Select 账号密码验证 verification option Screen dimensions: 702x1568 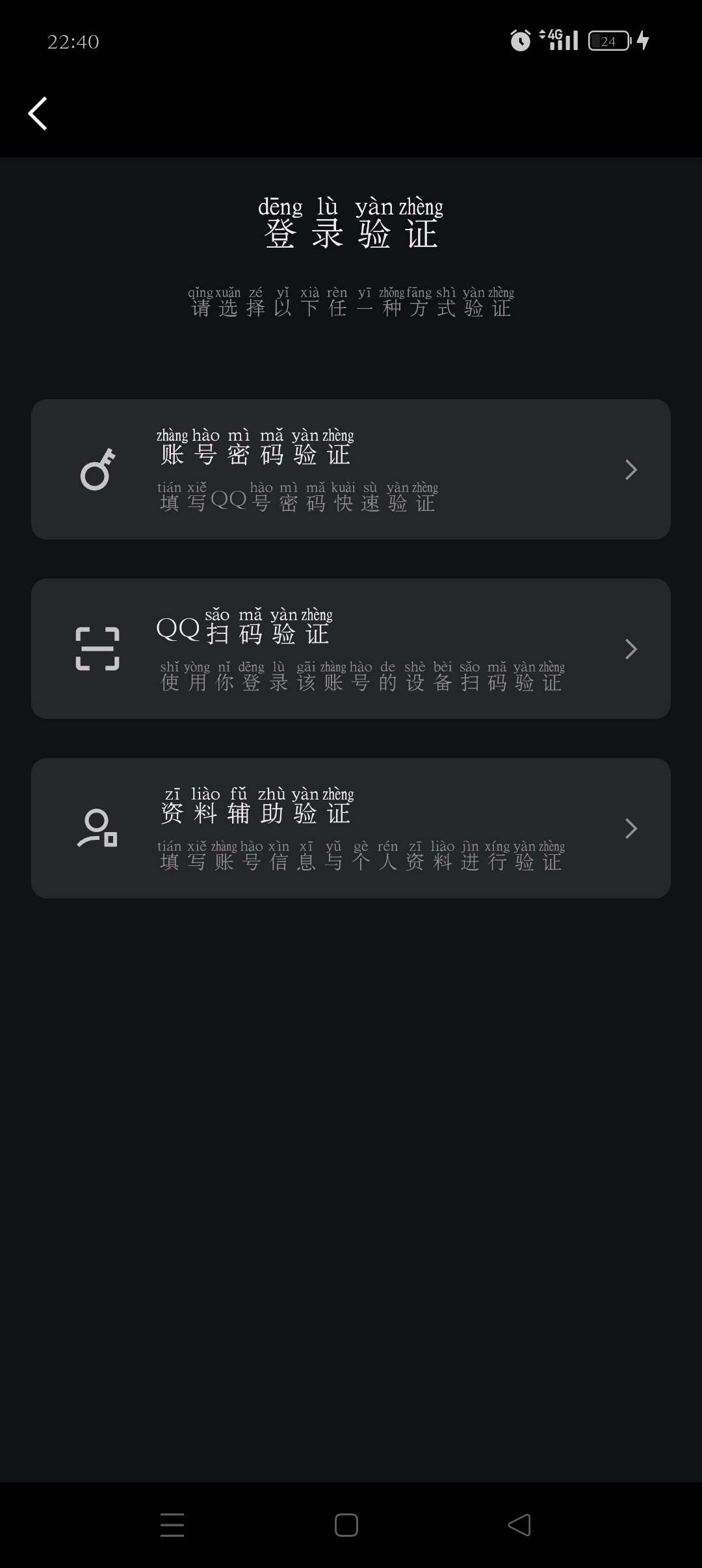(x=351, y=469)
